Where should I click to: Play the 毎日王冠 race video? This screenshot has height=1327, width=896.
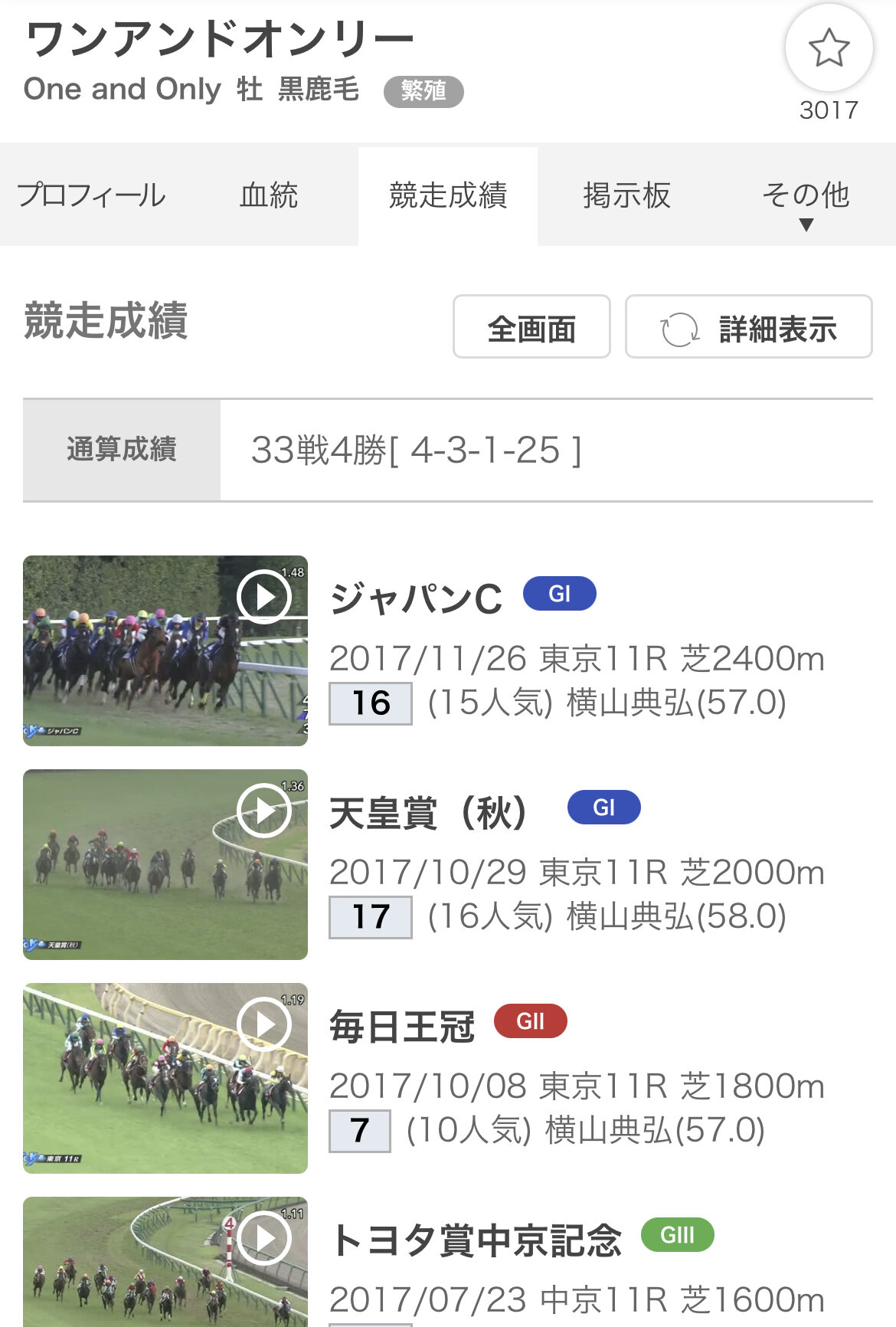[264, 1024]
